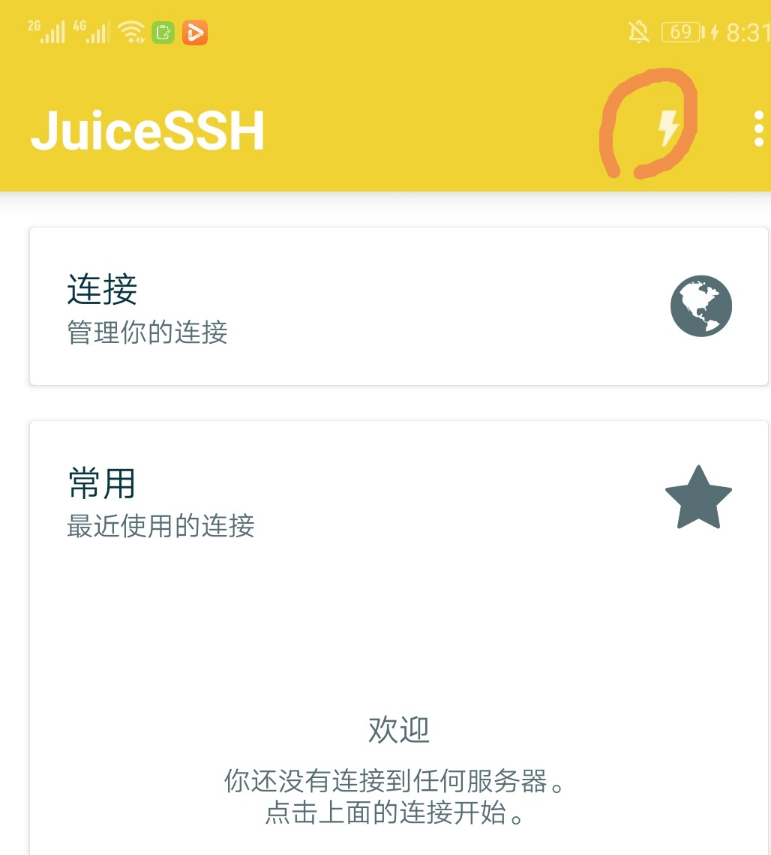The image size is (771, 855).
Task: Open the 连接 card to manage connections
Action: tap(398, 306)
